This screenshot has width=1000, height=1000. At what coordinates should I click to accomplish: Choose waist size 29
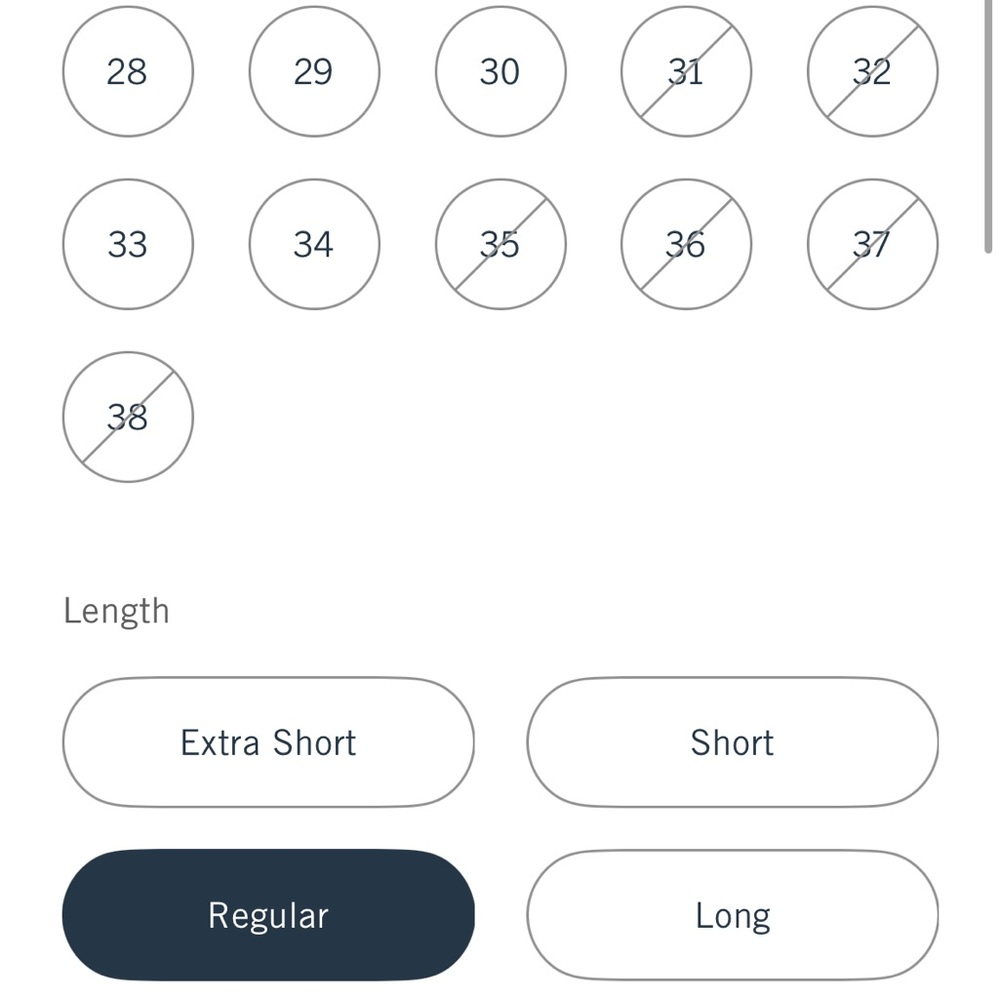(314, 72)
